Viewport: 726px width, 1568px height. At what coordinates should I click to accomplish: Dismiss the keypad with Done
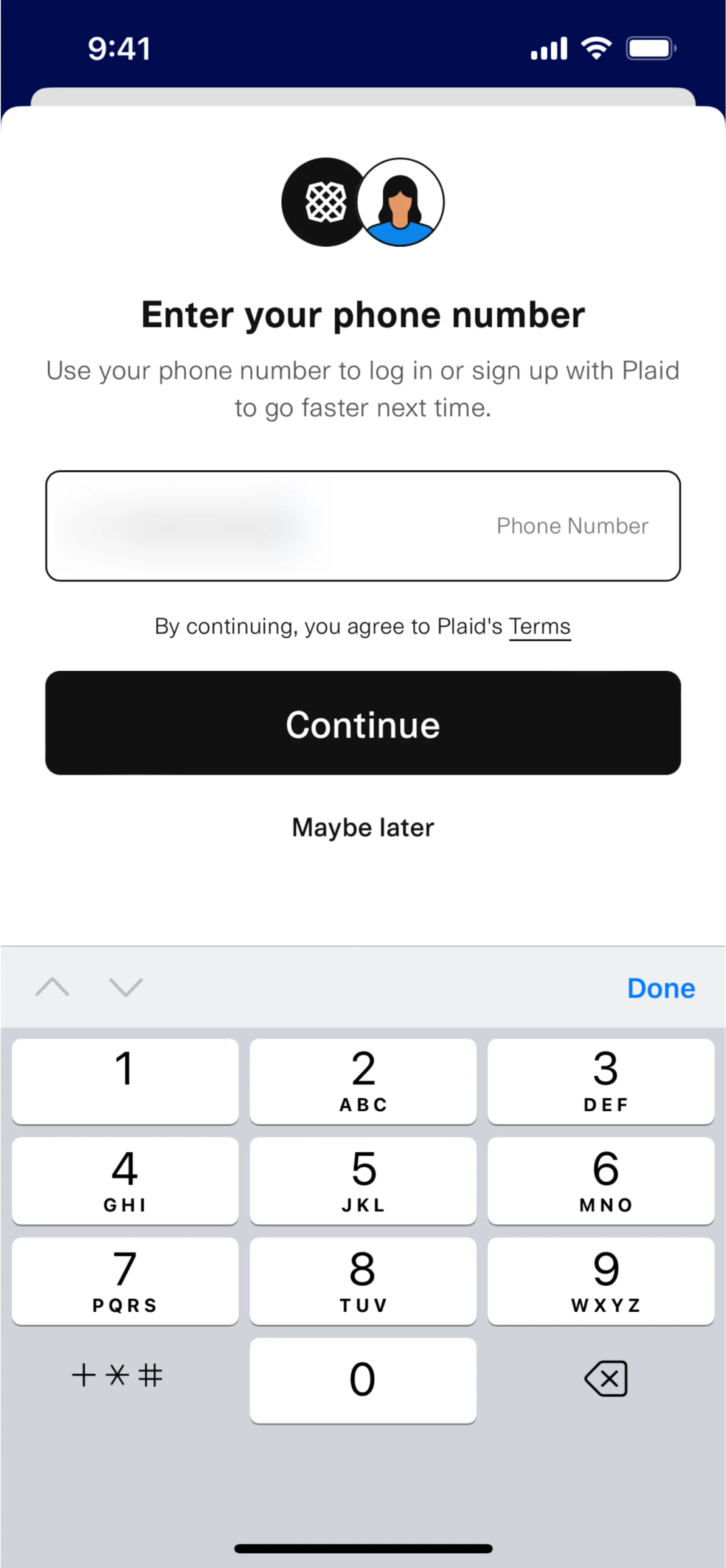click(660, 988)
